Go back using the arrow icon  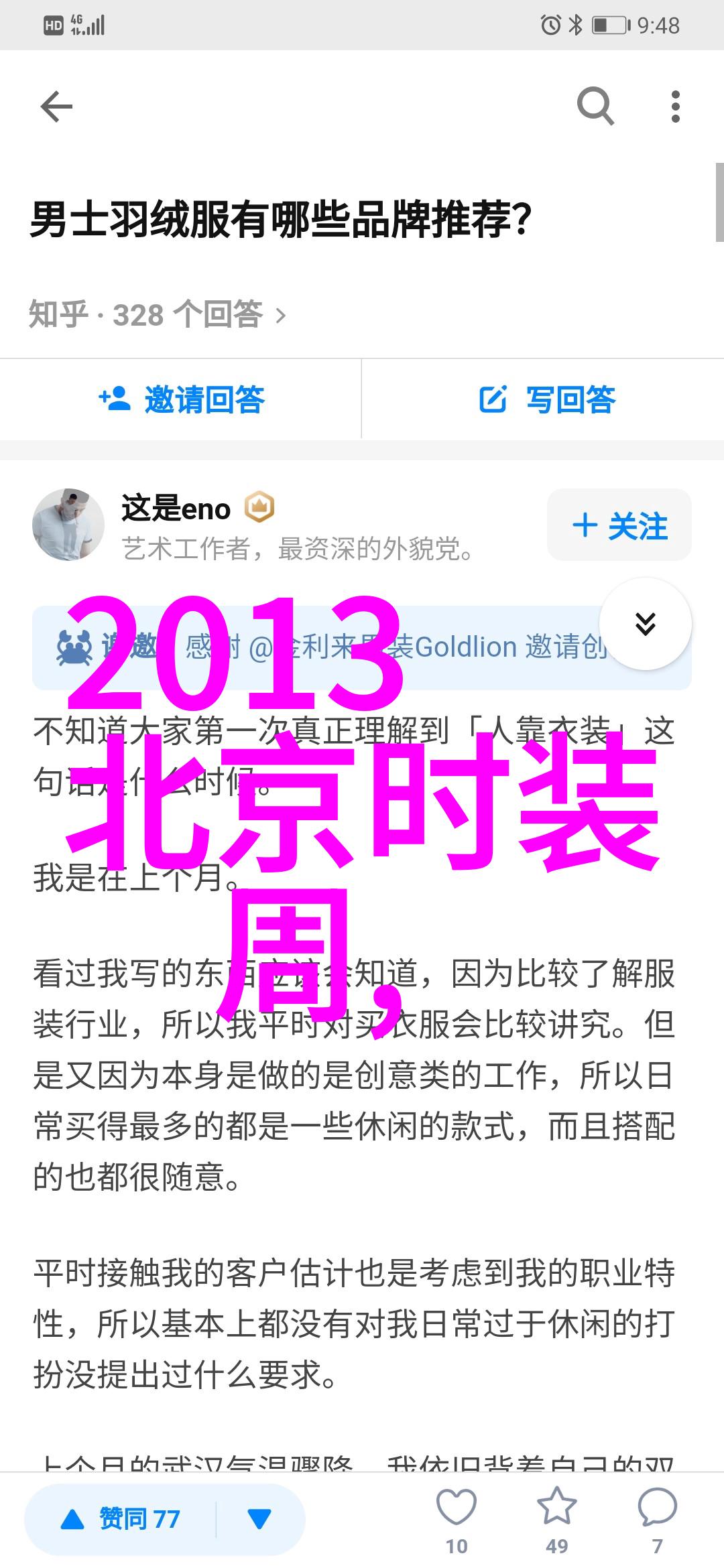[x=56, y=107]
